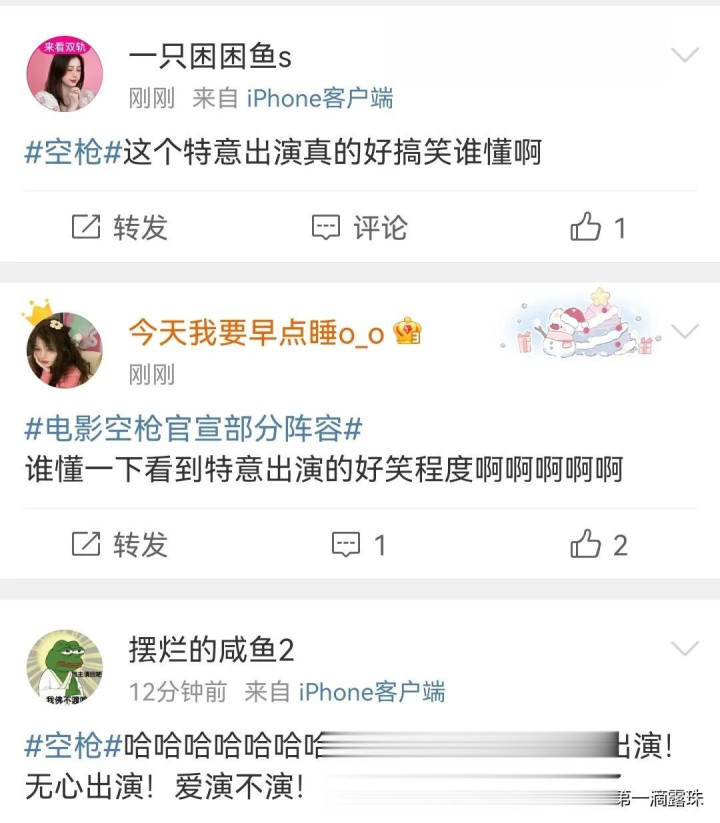Tap username 一只困困鱼s

(x=210, y=57)
